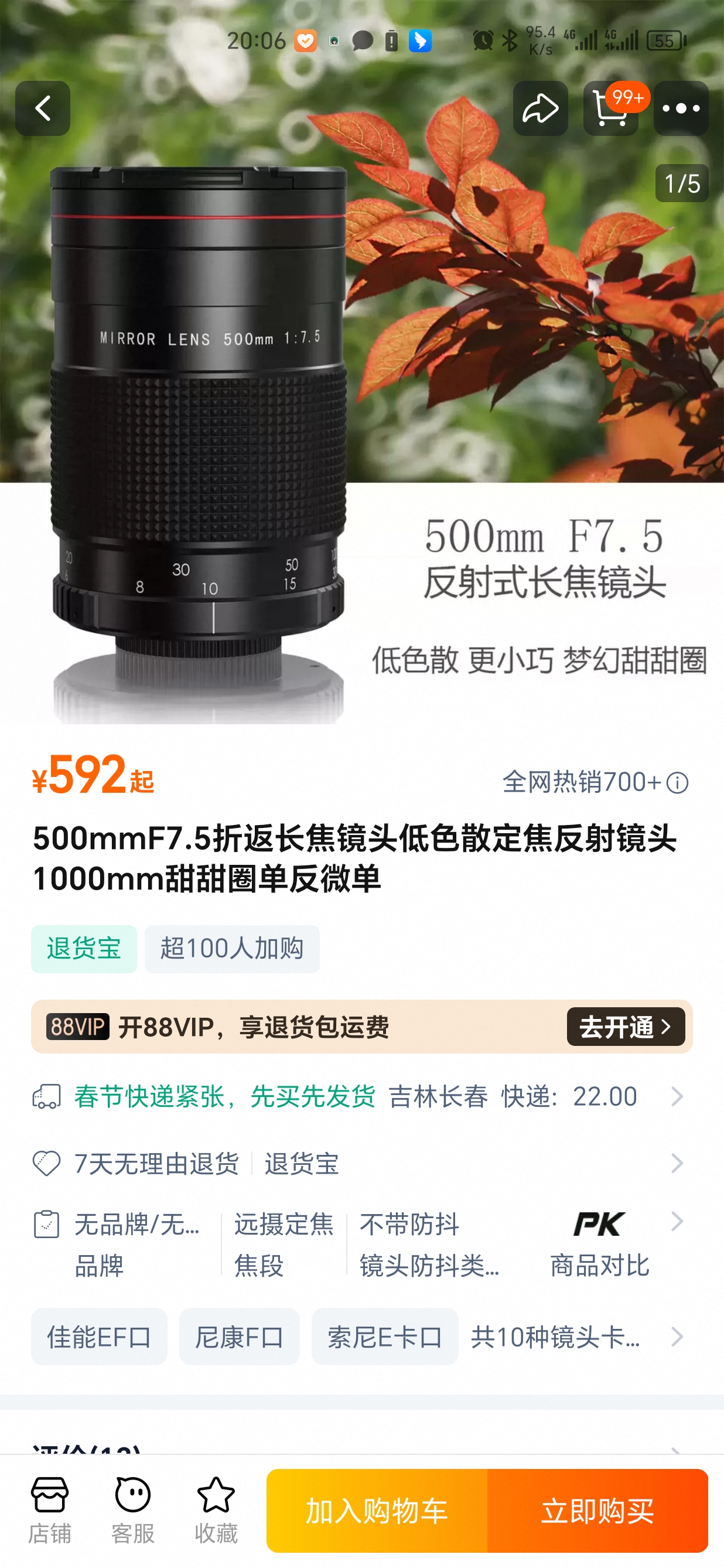The image size is (724, 1568).
Task: Open the three-dot more menu
Action: click(680, 109)
